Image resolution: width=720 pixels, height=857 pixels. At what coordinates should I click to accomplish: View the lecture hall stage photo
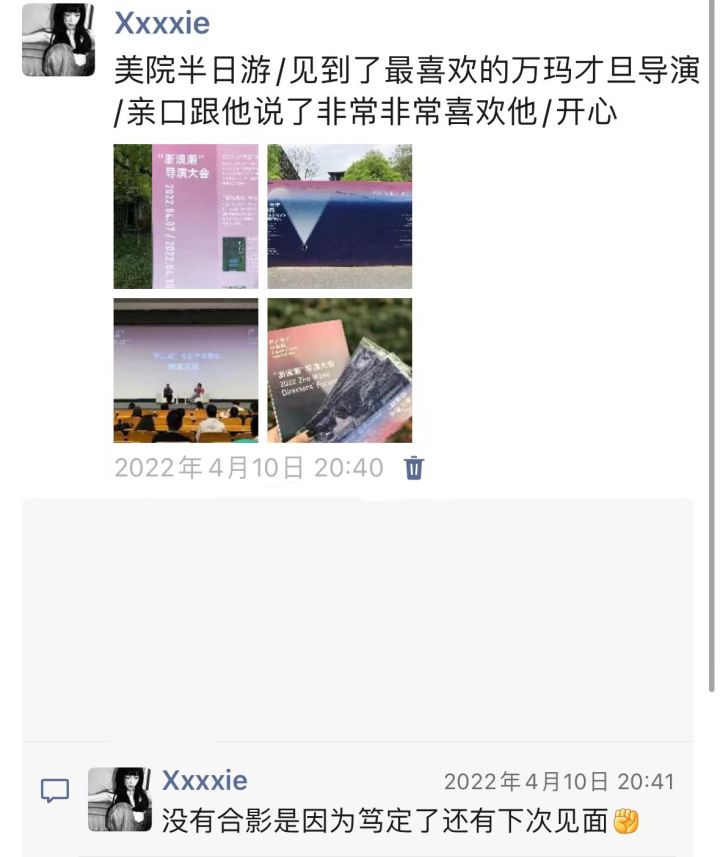pos(186,370)
